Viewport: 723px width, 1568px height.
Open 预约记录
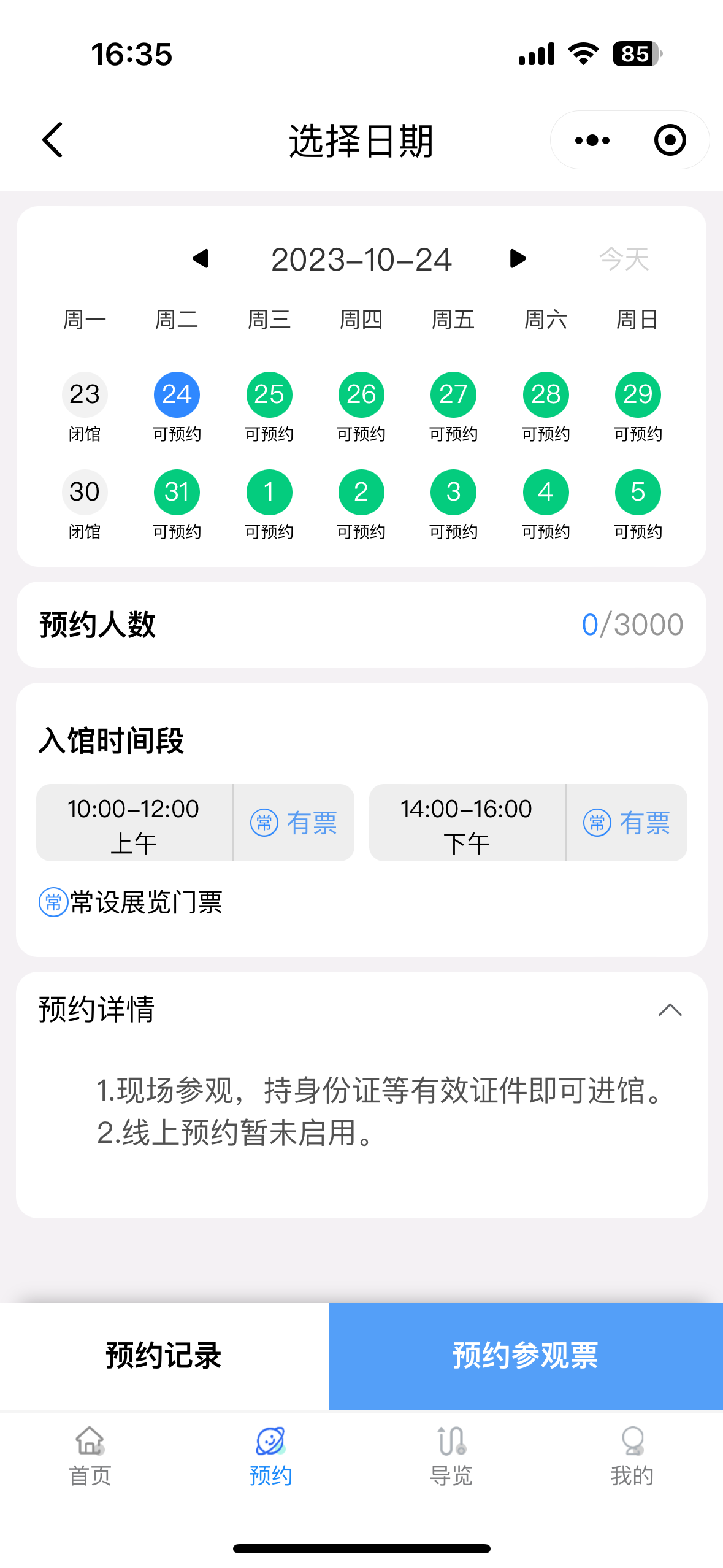(x=164, y=1356)
